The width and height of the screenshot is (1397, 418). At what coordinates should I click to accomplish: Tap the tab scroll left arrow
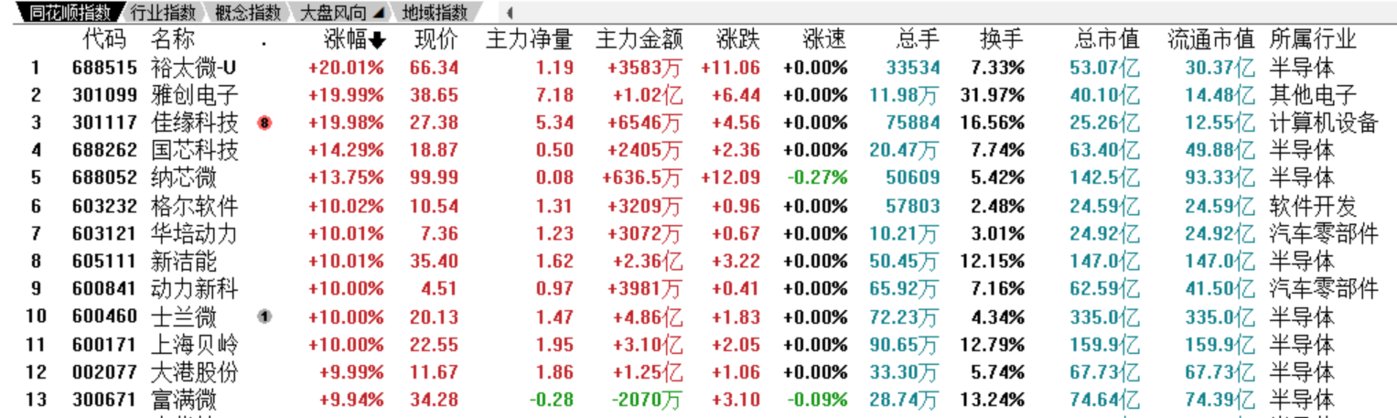coord(510,13)
